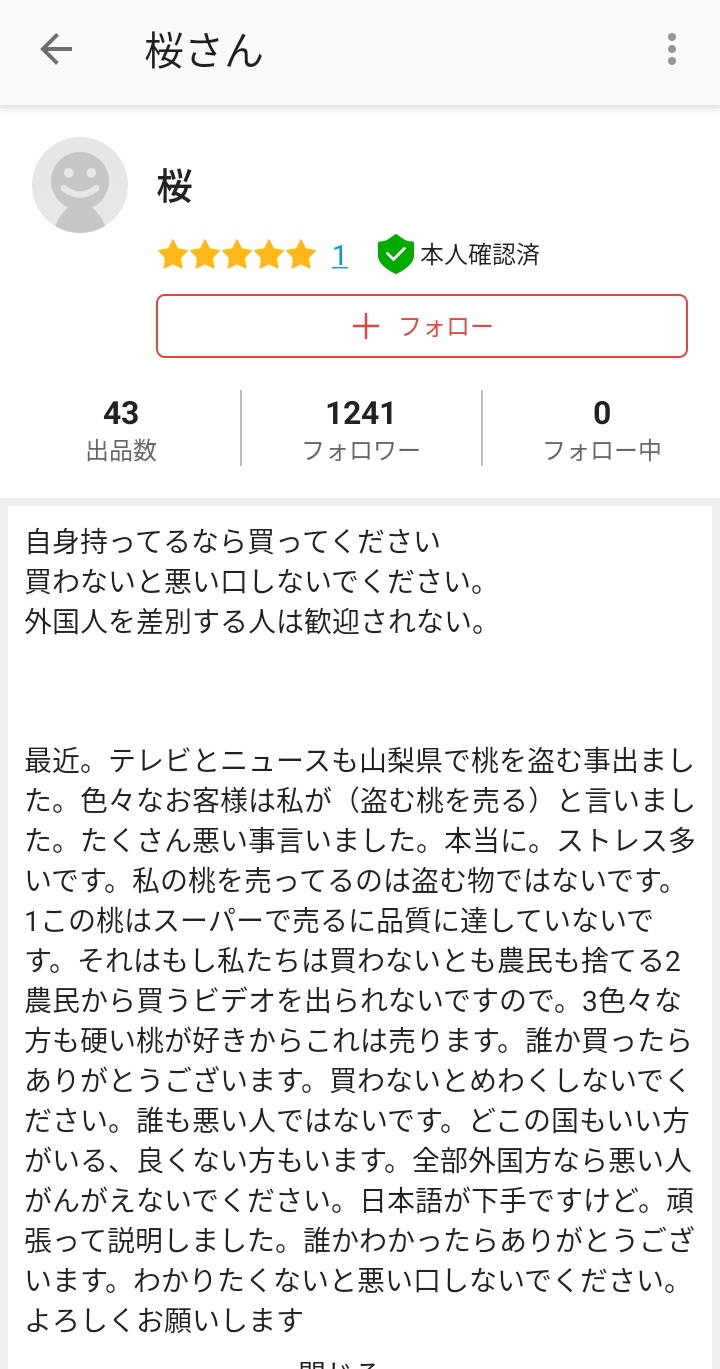Open the 1241 followers list
The width and height of the screenshot is (720, 1369).
[361, 430]
